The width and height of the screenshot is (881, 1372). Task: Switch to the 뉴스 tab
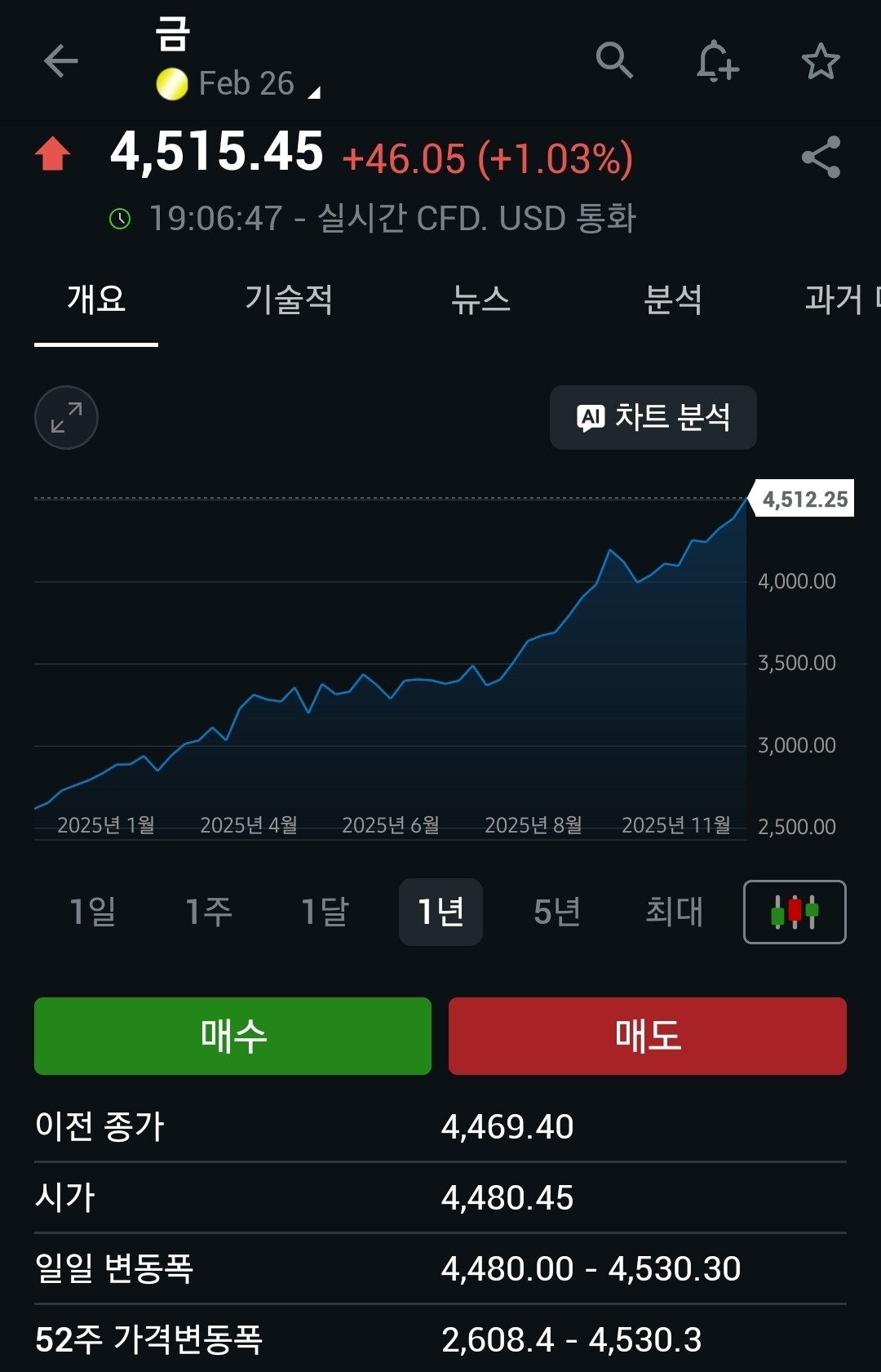point(480,300)
